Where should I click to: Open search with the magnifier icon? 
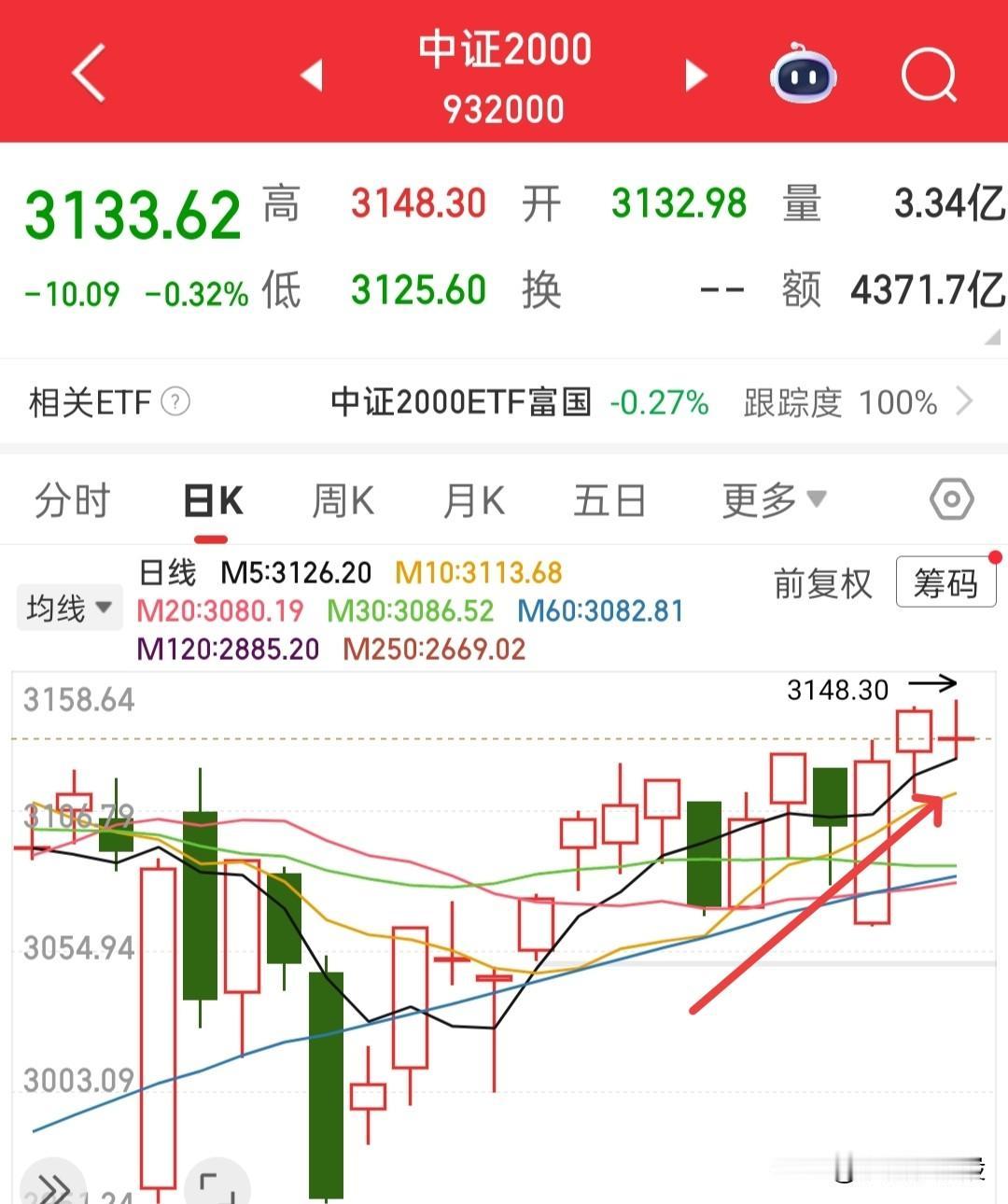927,75
